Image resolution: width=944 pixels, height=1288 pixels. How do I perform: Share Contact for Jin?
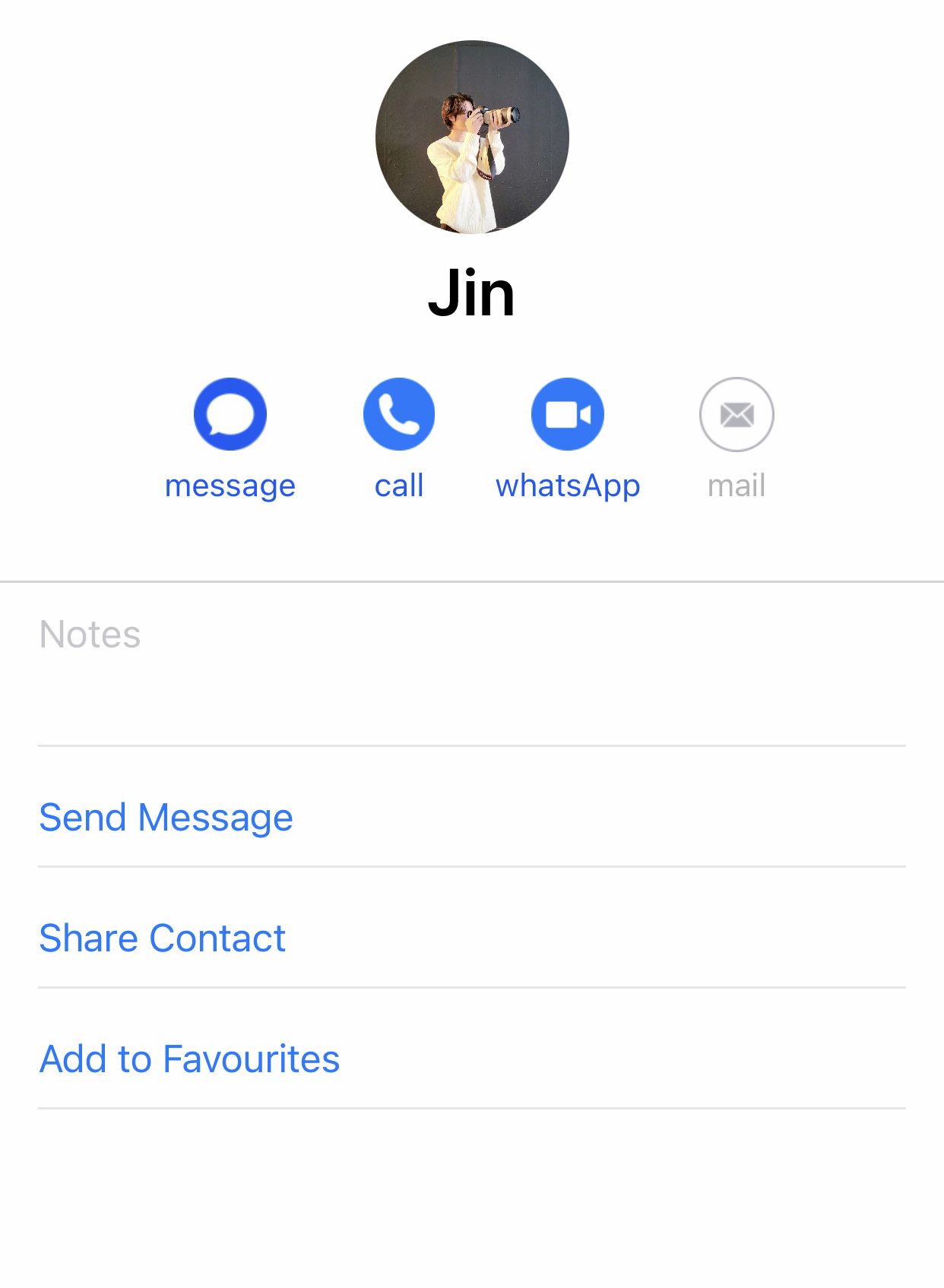[163, 938]
